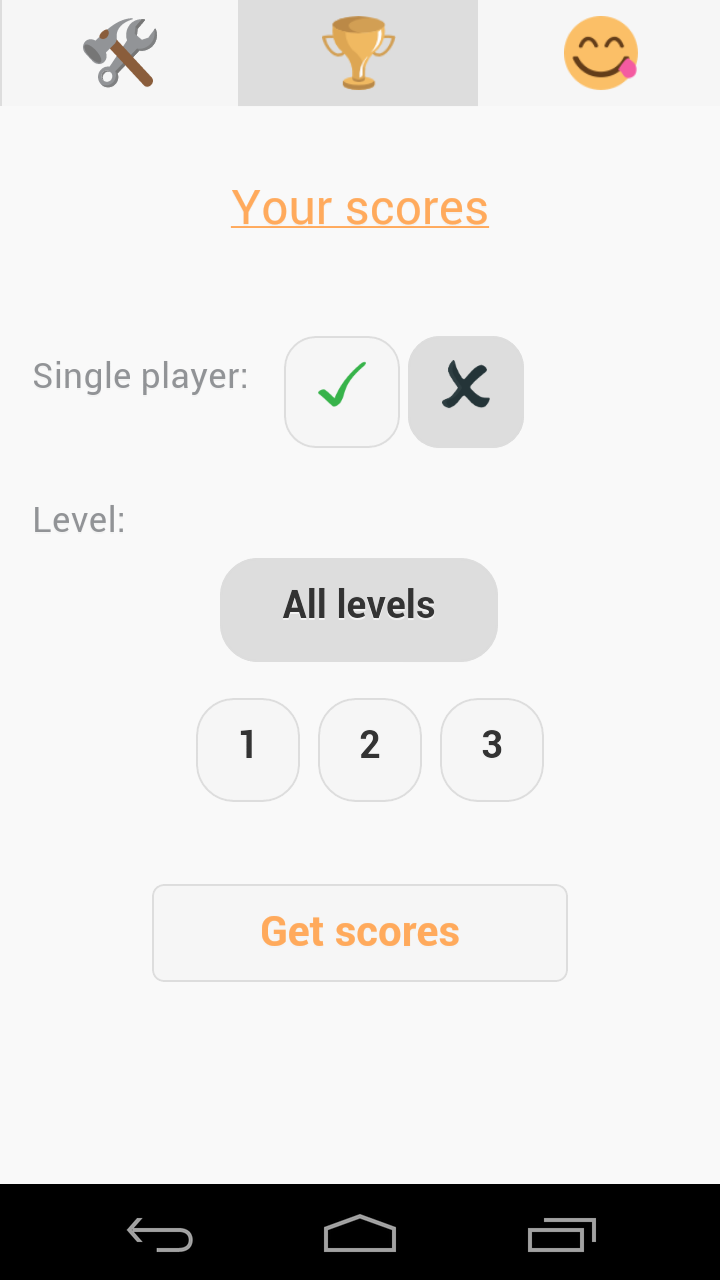Screen dimensions: 720x1280
Task: Select the X option for Single player
Action: (466, 392)
